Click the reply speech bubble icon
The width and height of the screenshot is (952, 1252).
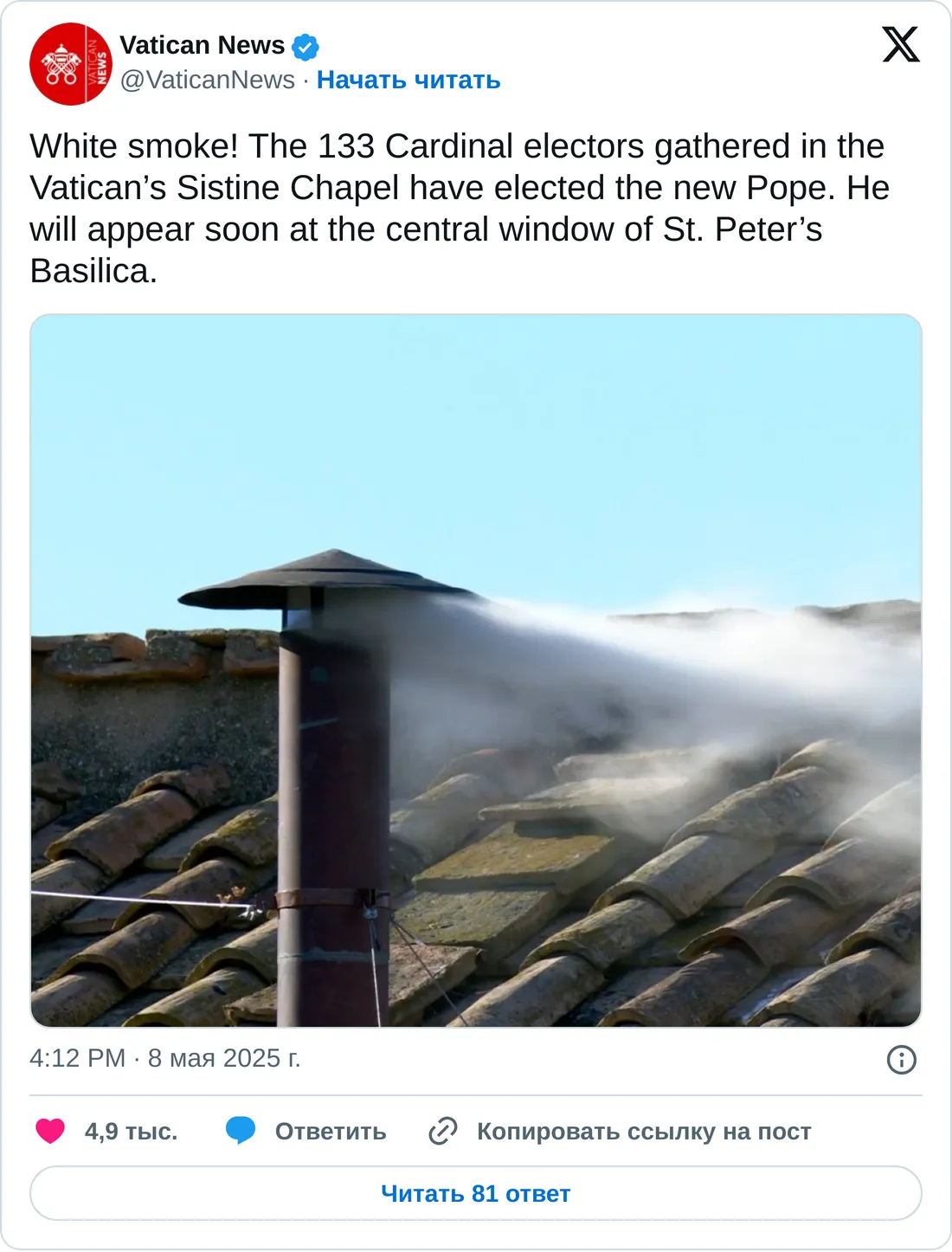(x=241, y=1130)
